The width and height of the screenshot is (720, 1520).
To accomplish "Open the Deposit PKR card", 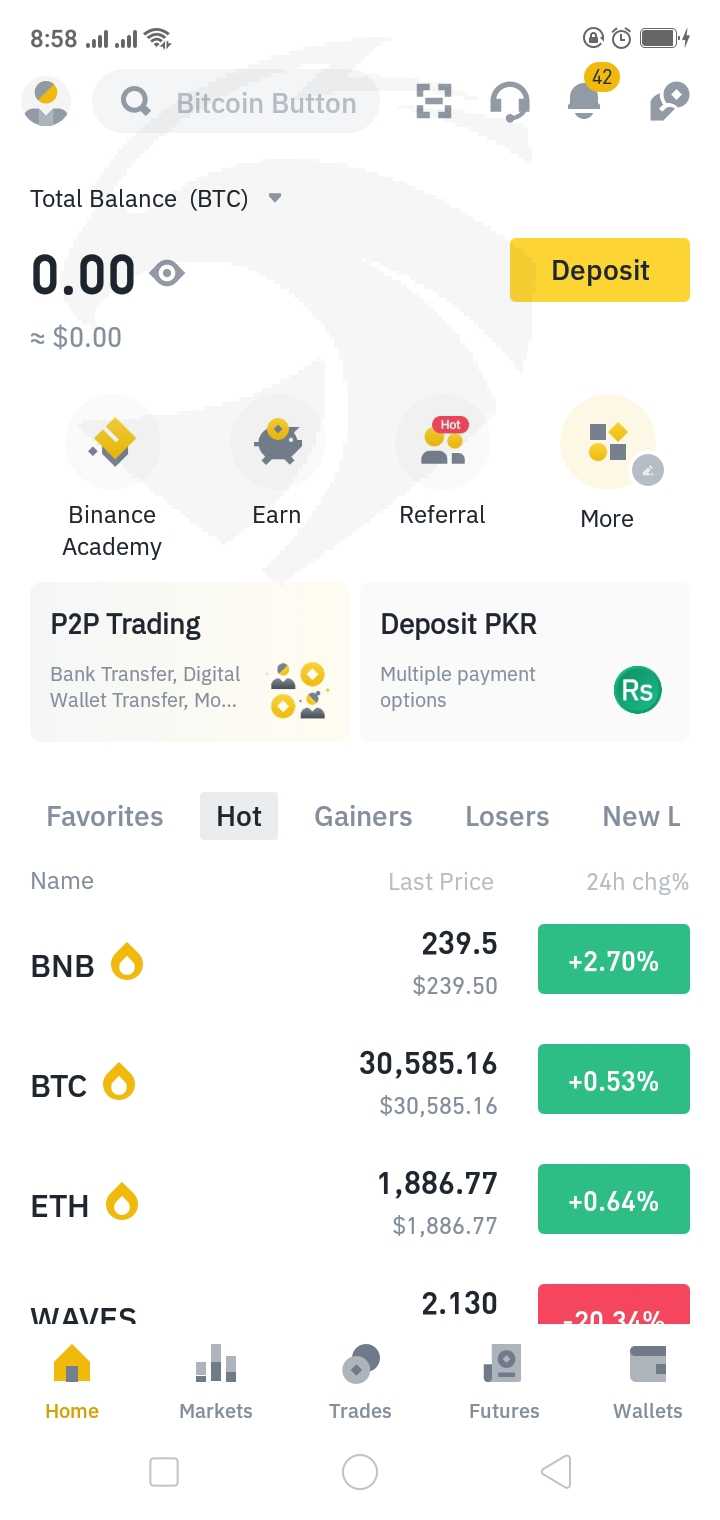I will coord(524,661).
